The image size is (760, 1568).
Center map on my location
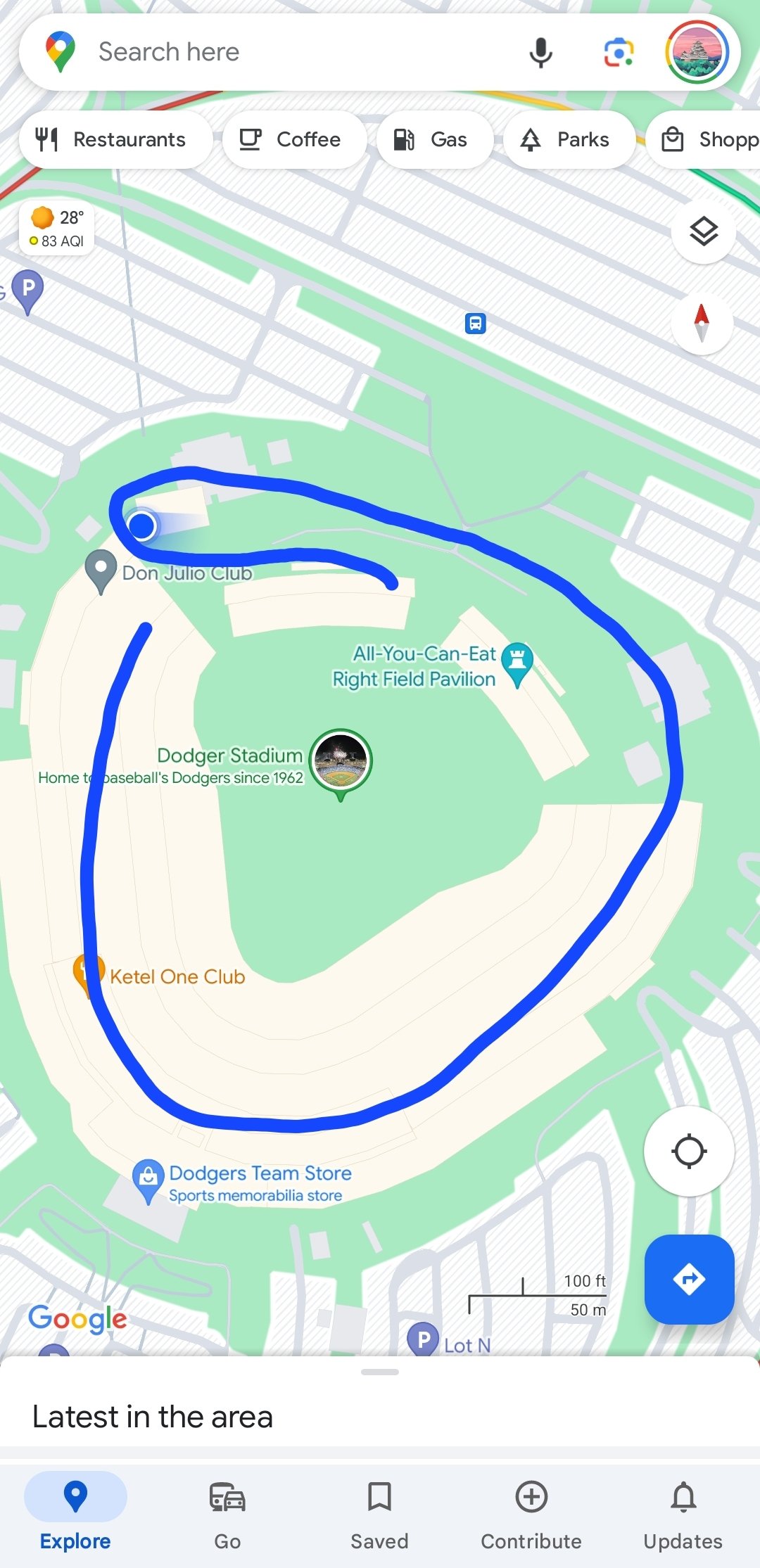(x=689, y=1152)
